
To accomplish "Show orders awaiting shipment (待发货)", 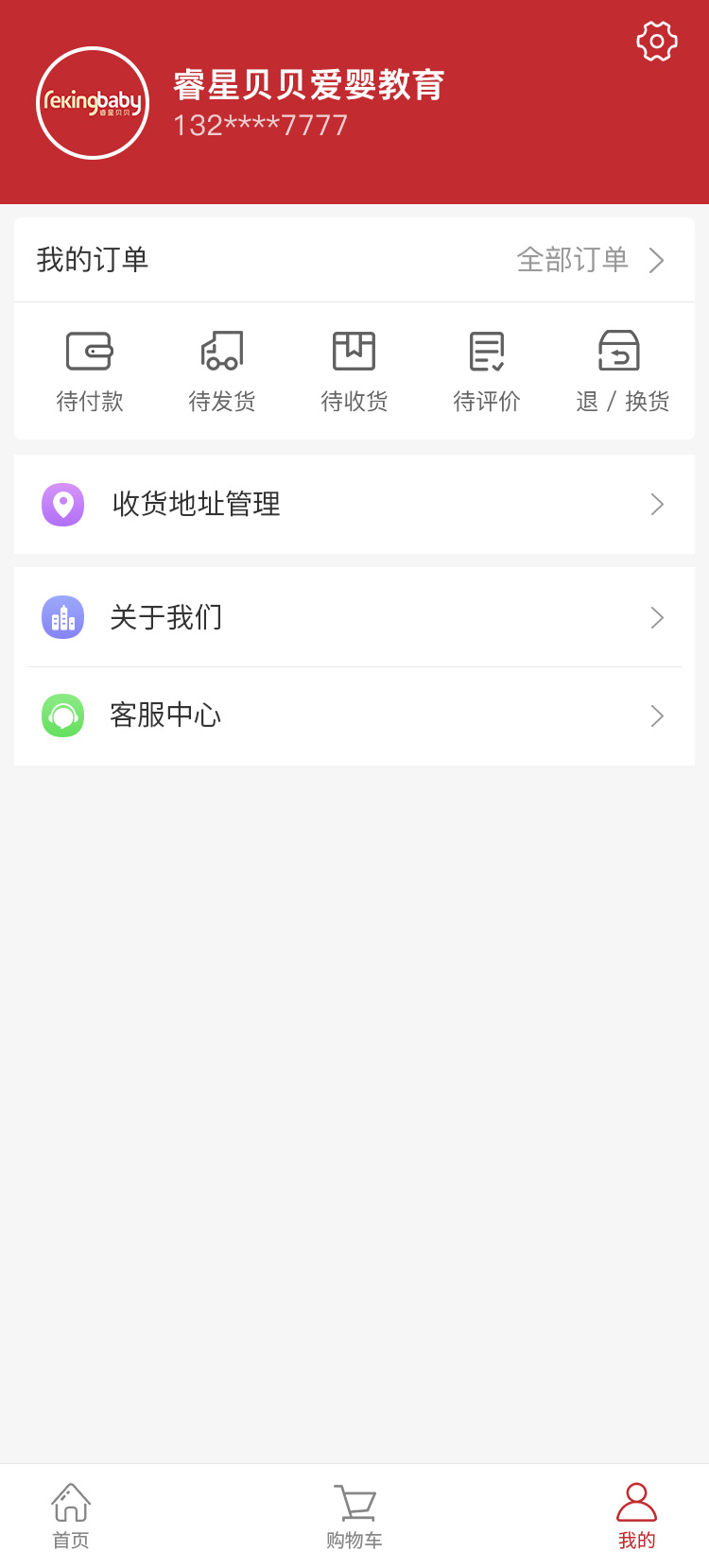I will pos(222,371).
